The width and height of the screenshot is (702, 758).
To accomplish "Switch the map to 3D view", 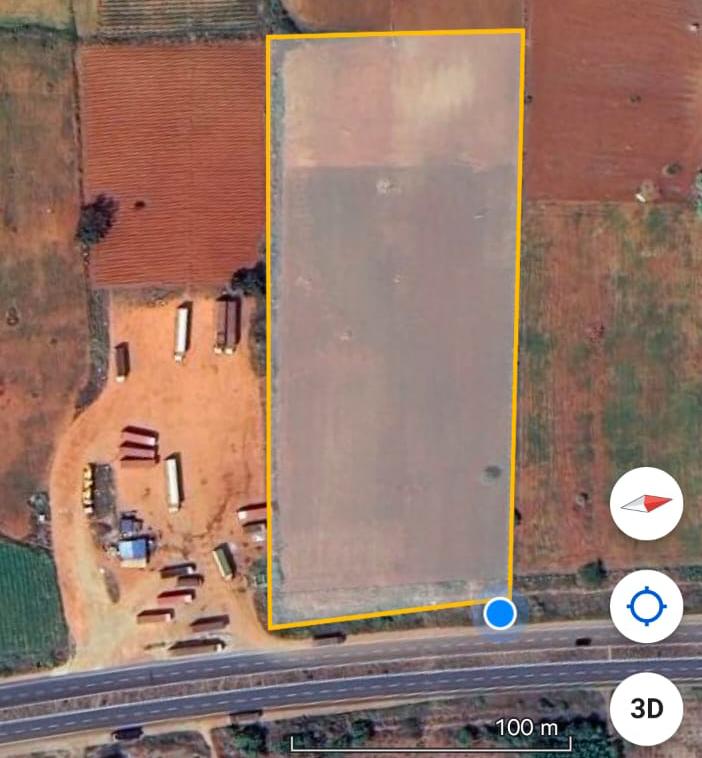I will [x=646, y=709].
